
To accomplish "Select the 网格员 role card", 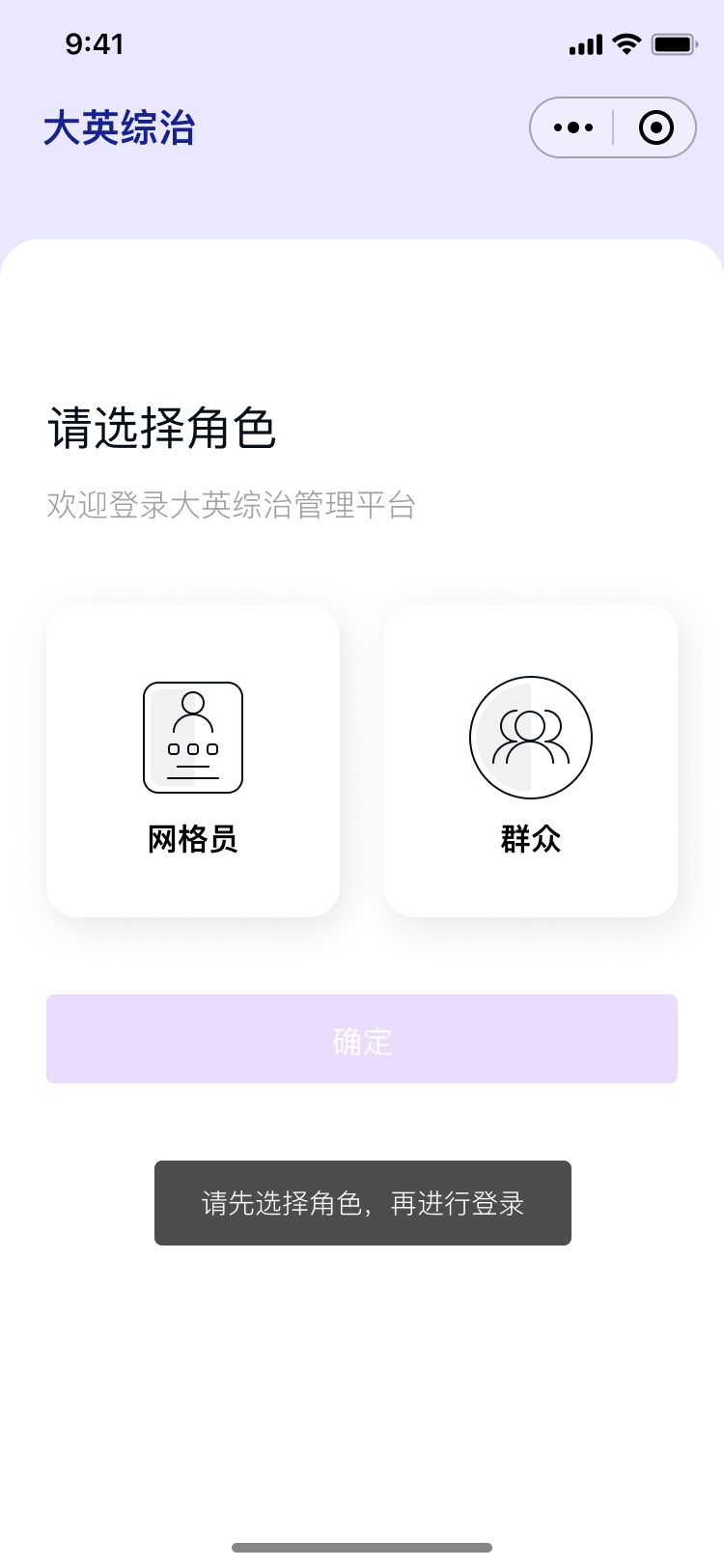I will click(193, 761).
